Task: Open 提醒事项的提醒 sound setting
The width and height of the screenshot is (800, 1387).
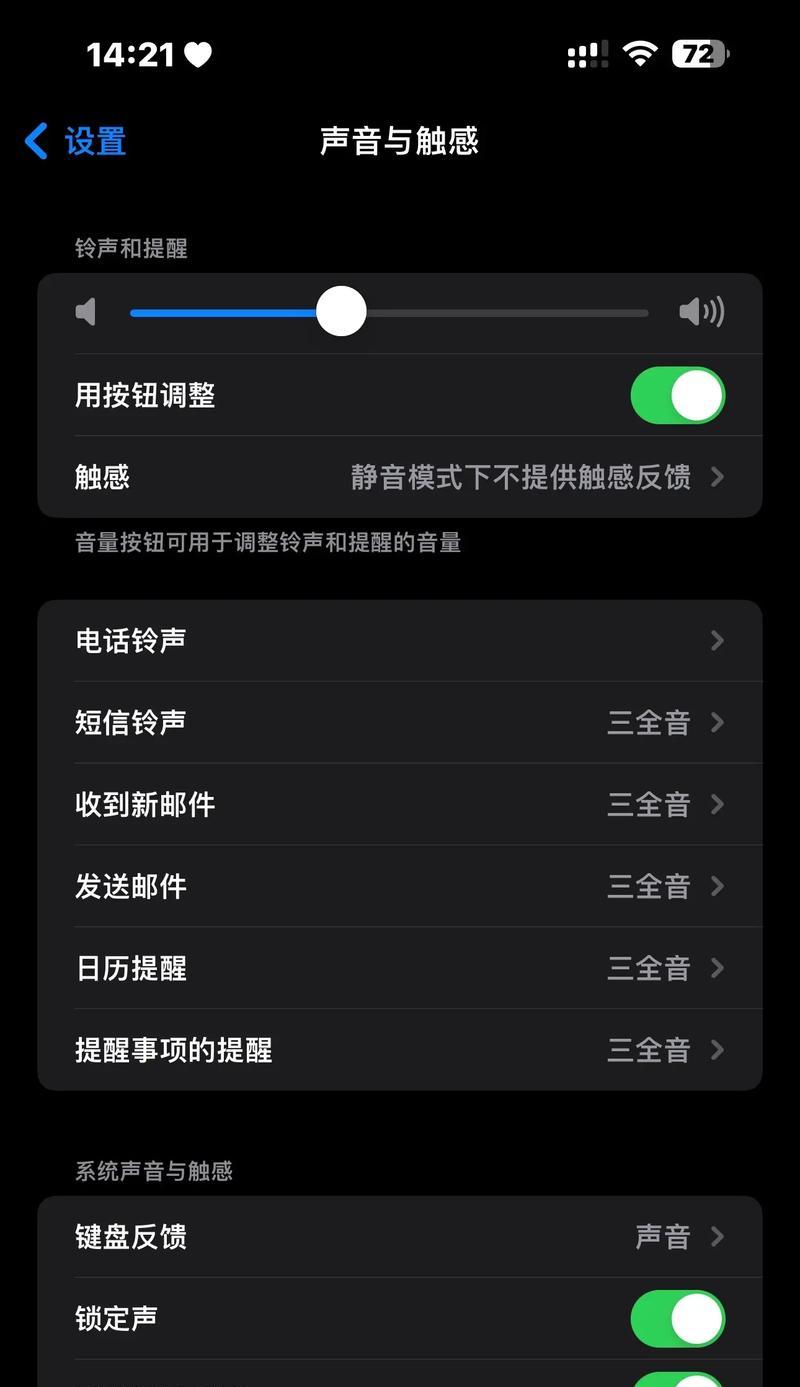Action: click(400, 1050)
